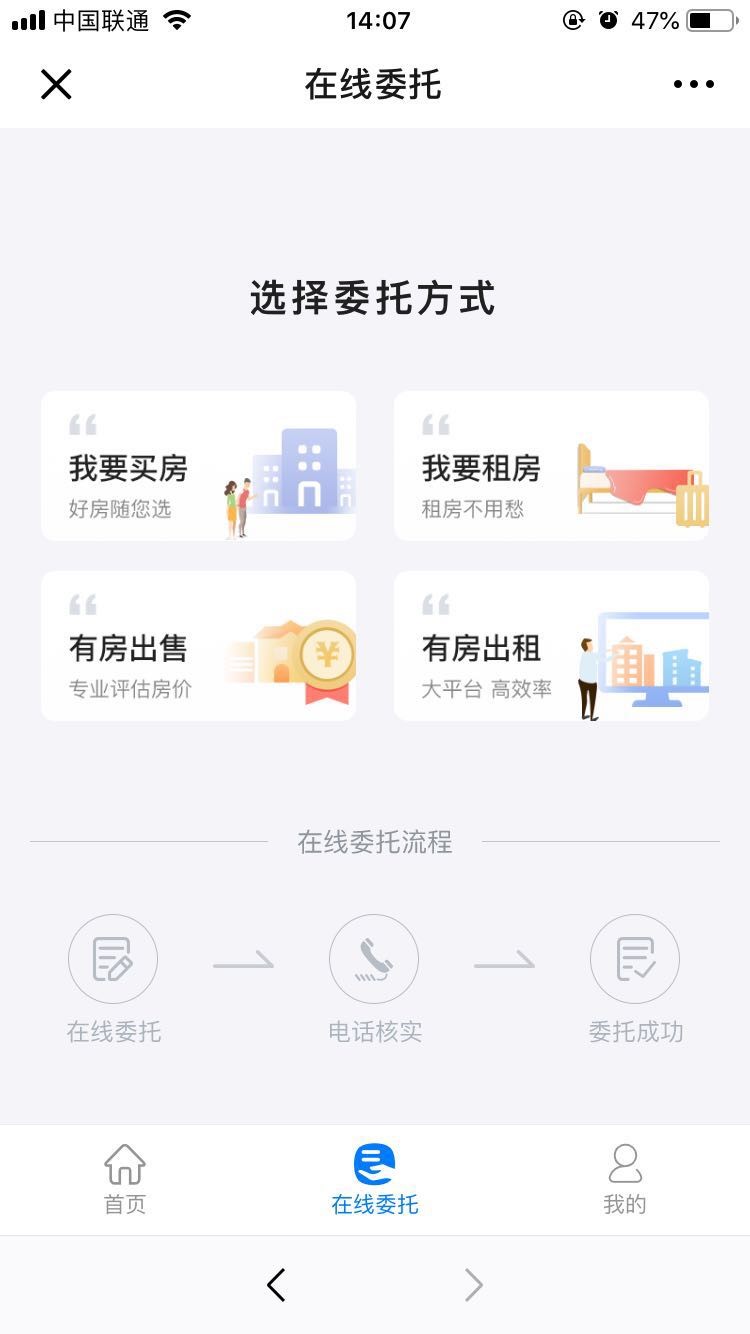Viewport: 750px width, 1334px height.
Task: Go back with the browser back arrow
Action: coord(277,1285)
